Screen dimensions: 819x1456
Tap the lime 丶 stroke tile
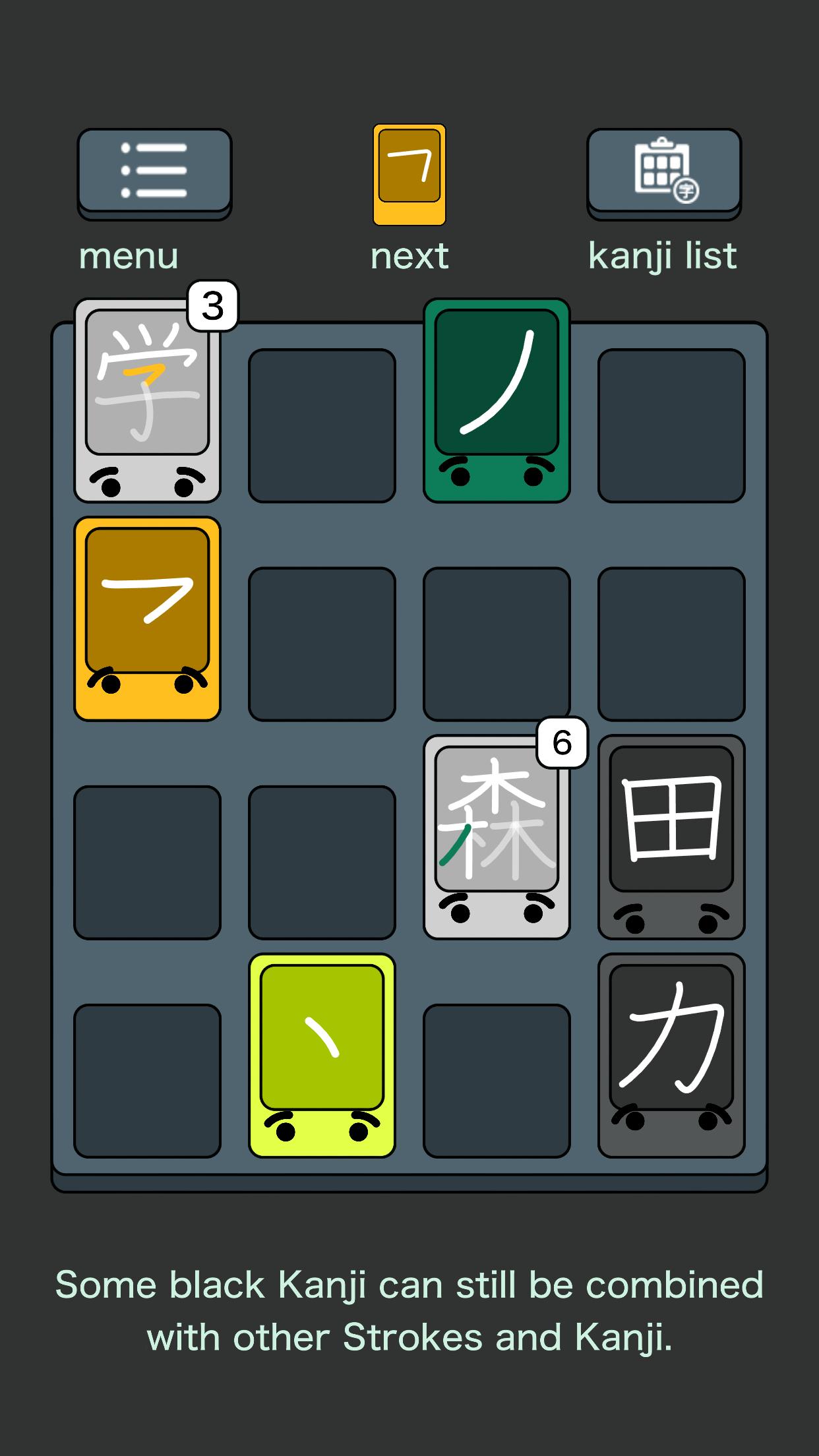322,1055
